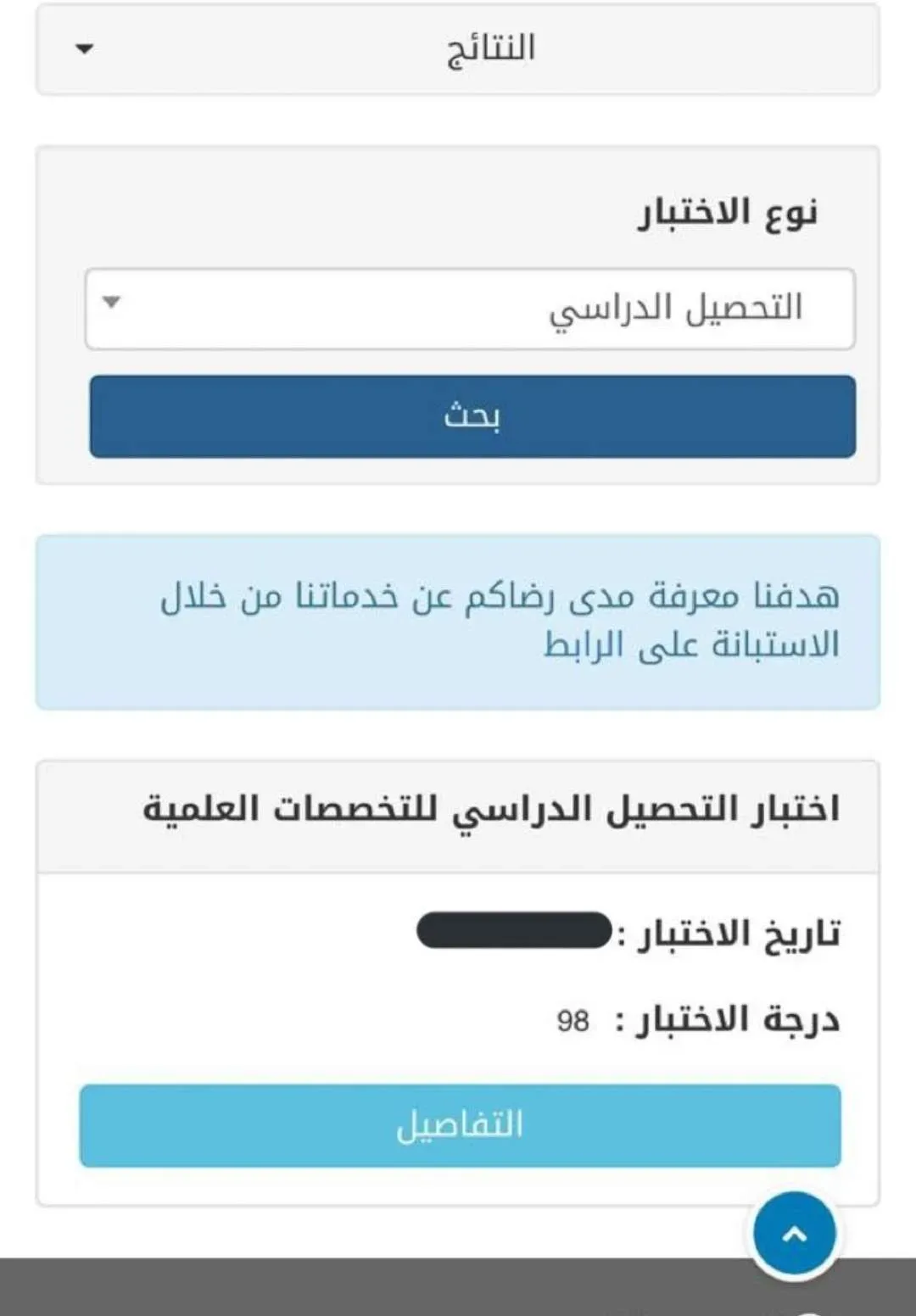Open the test type selector التحصيل الدراسي
The width and height of the screenshot is (916, 1316).
point(470,309)
